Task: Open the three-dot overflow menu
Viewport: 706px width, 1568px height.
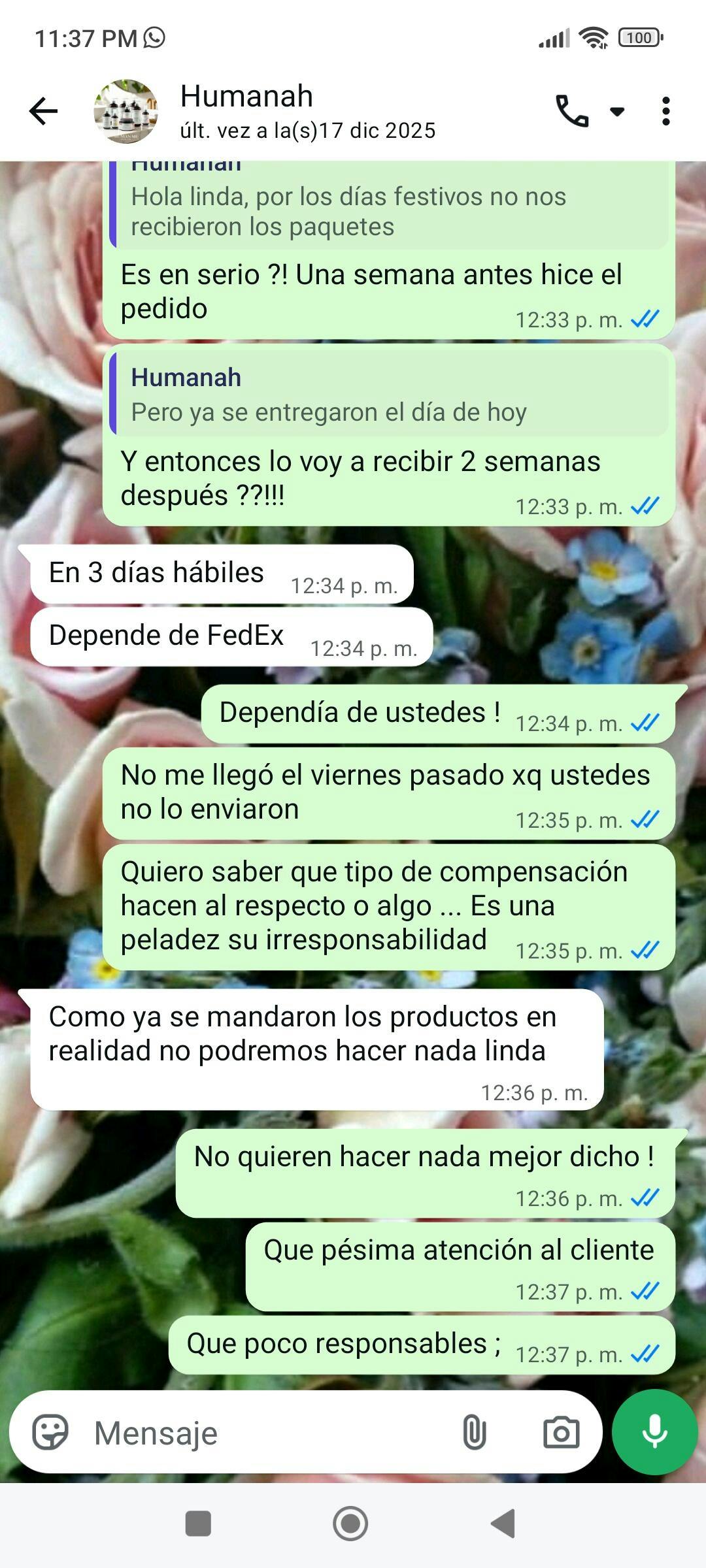Action: (x=665, y=111)
